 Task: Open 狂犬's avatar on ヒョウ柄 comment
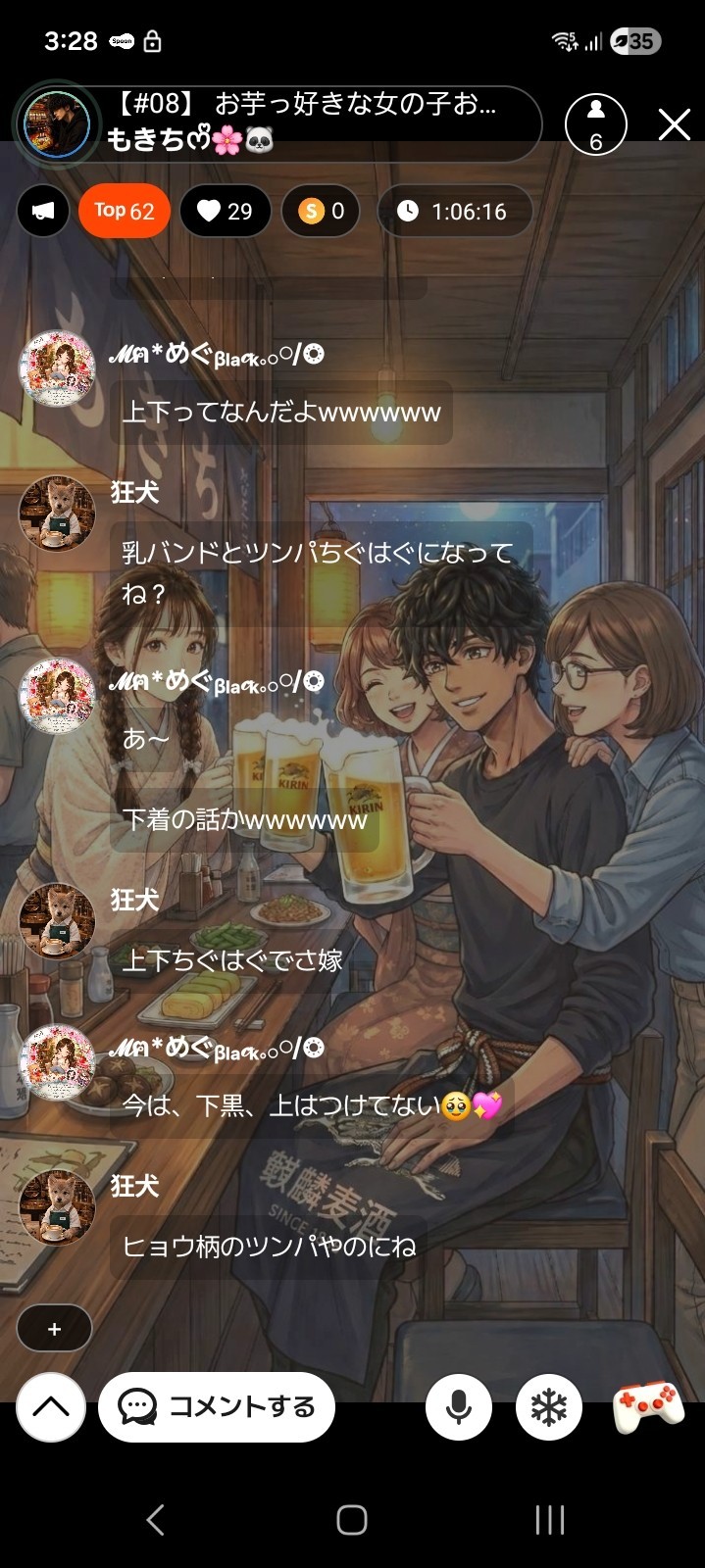pos(57,1207)
